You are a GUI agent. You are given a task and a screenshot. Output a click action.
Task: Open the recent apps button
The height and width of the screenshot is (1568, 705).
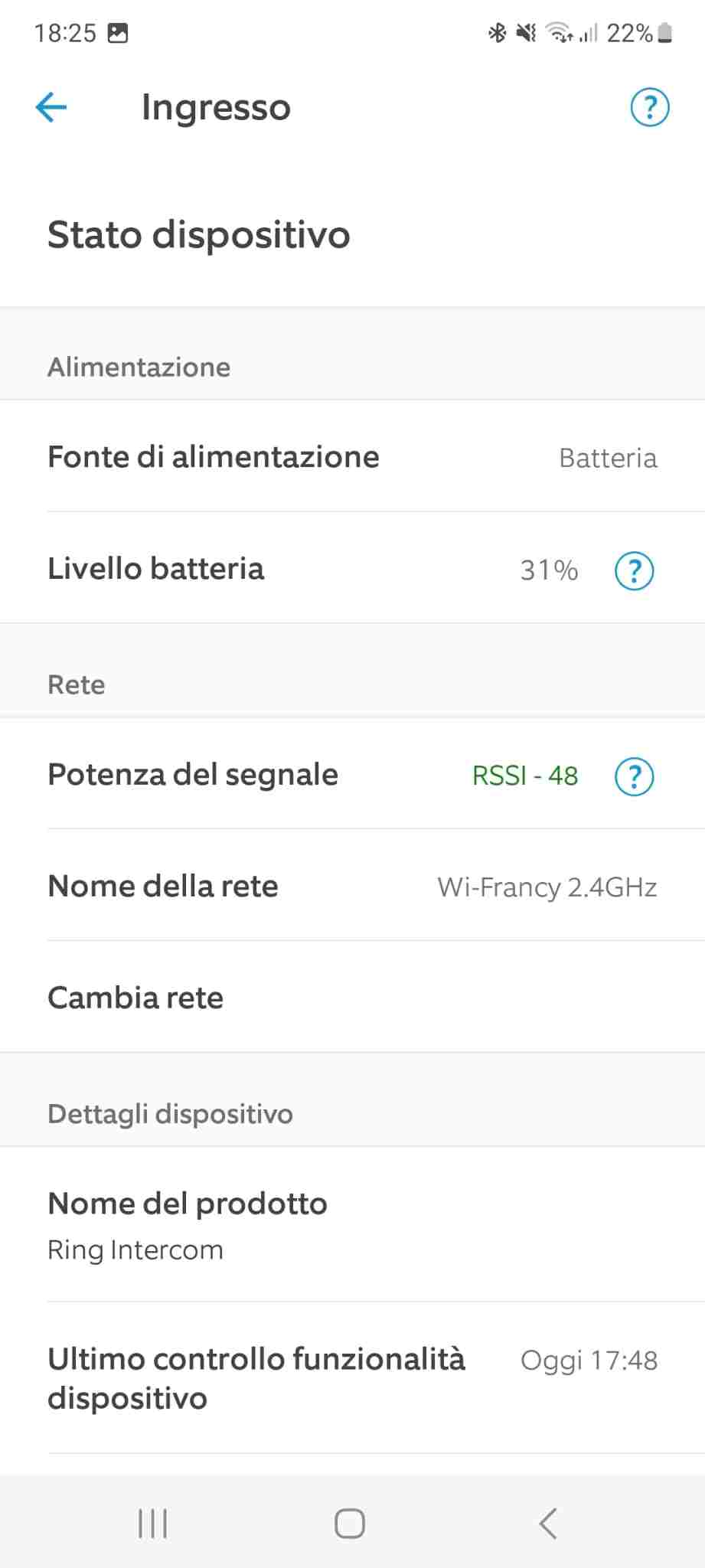pos(152,1523)
